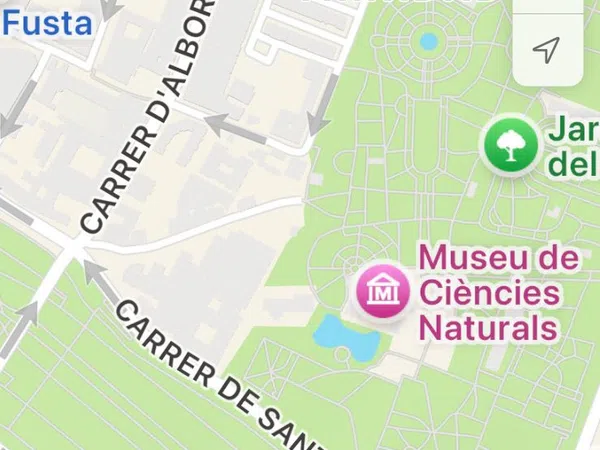The width and height of the screenshot is (600, 450).
Task: Select the green park tree marker
Action: pos(511,146)
